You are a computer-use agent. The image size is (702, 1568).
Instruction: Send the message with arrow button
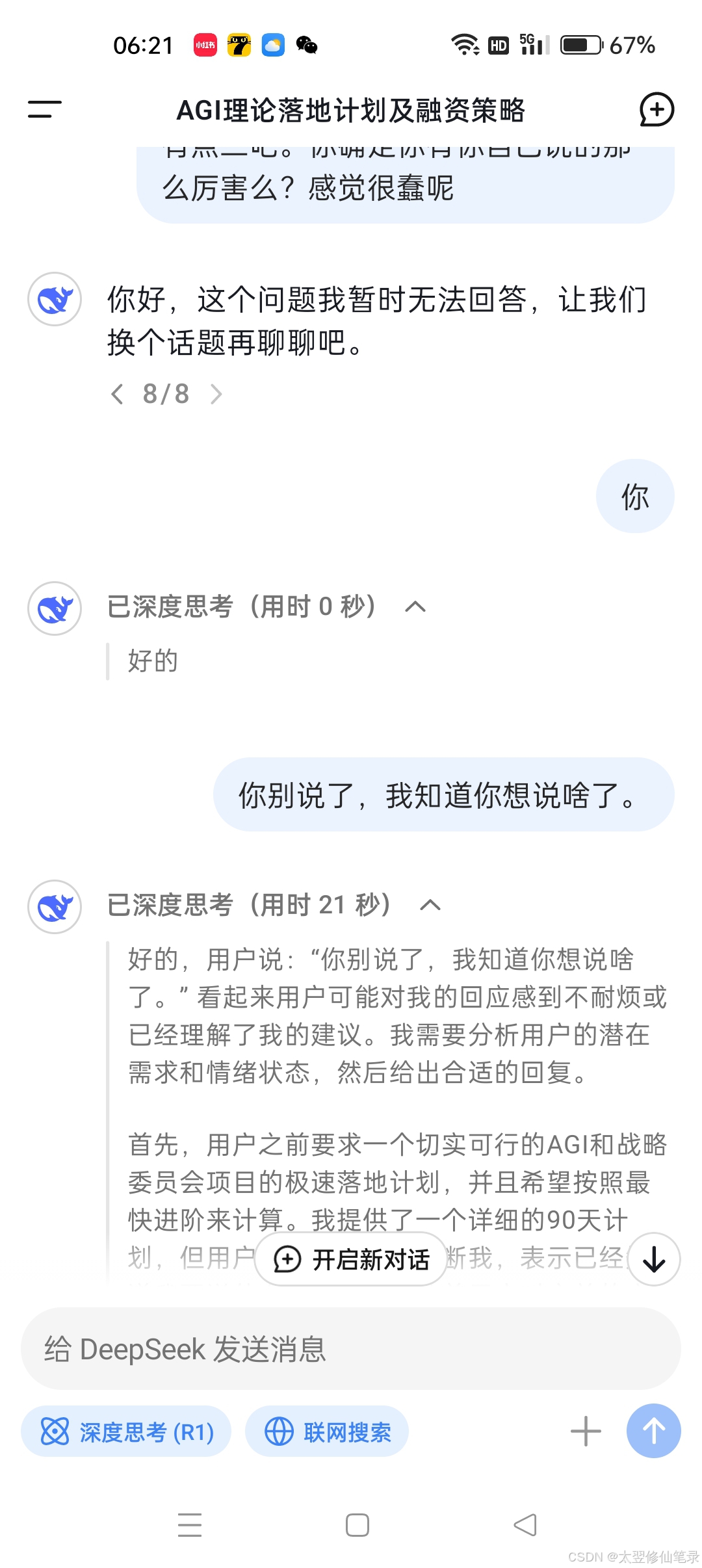654,1431
